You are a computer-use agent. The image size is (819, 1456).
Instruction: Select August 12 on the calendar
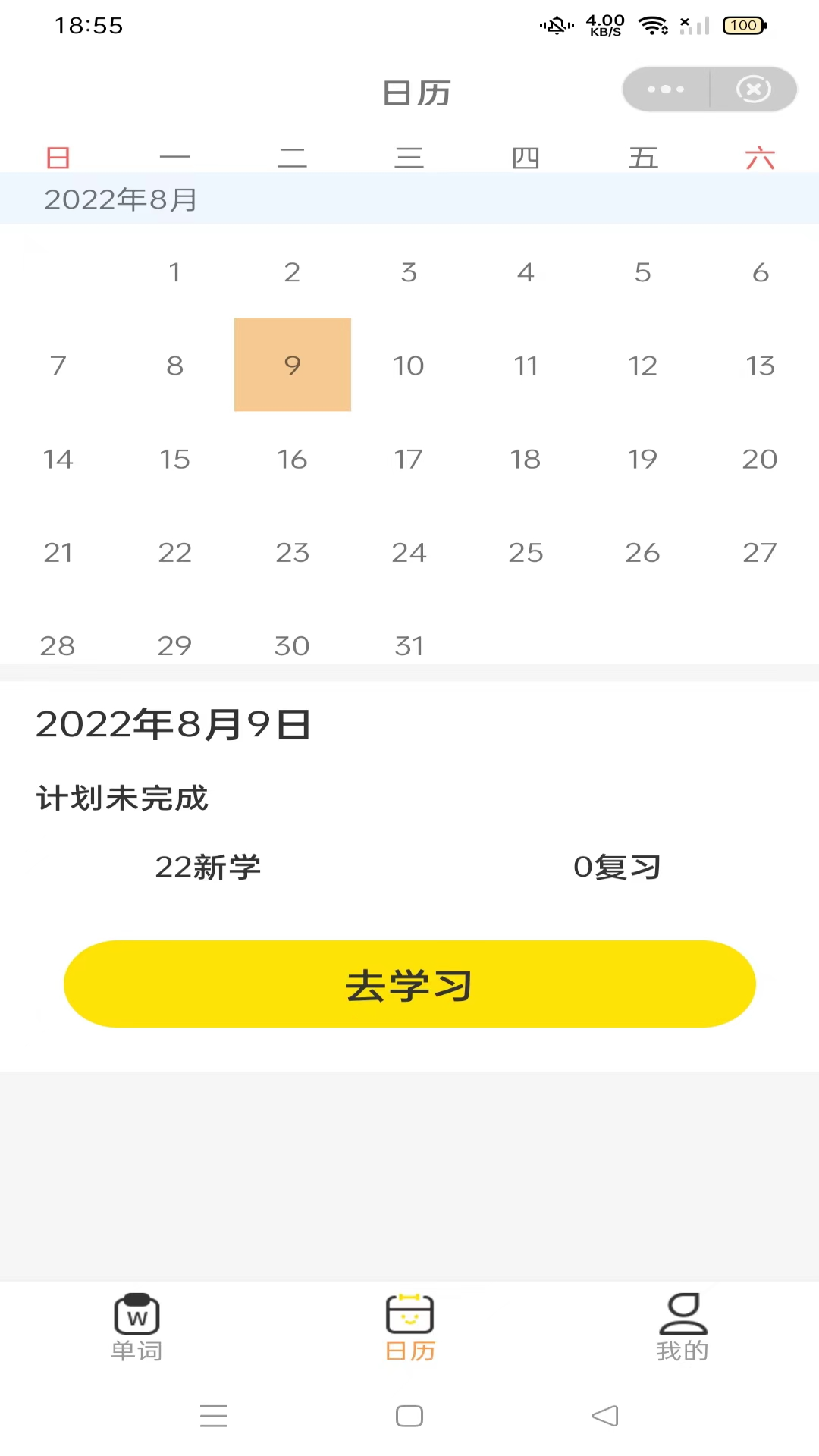coord(642,366)
